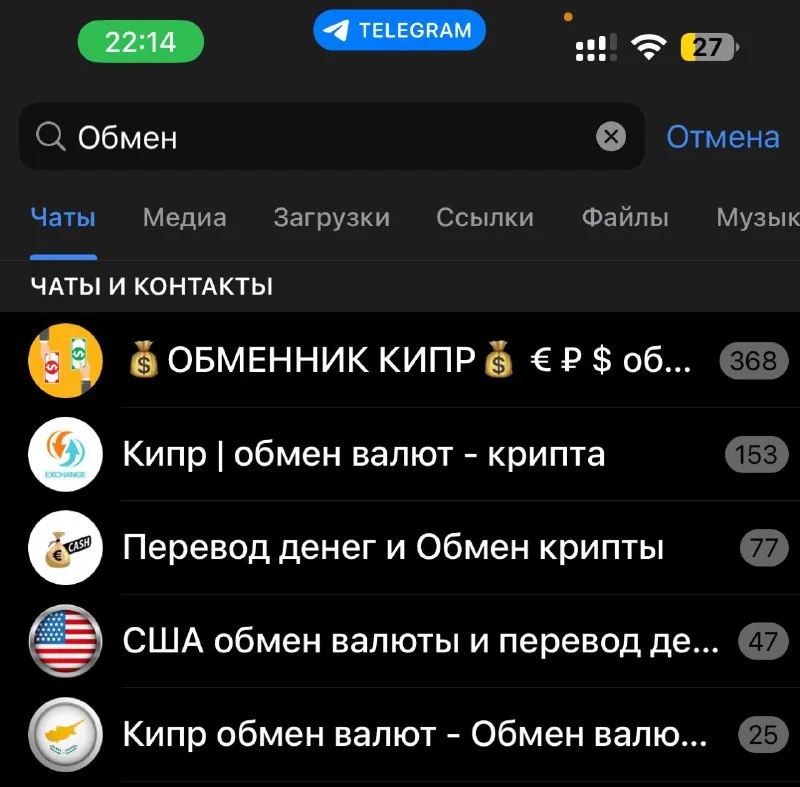Open the Ссылки tab

click(x=485, y=217)
